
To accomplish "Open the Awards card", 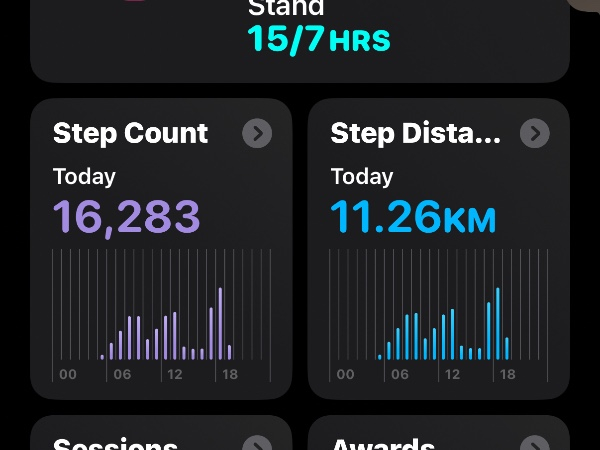I will click(438, 437).
